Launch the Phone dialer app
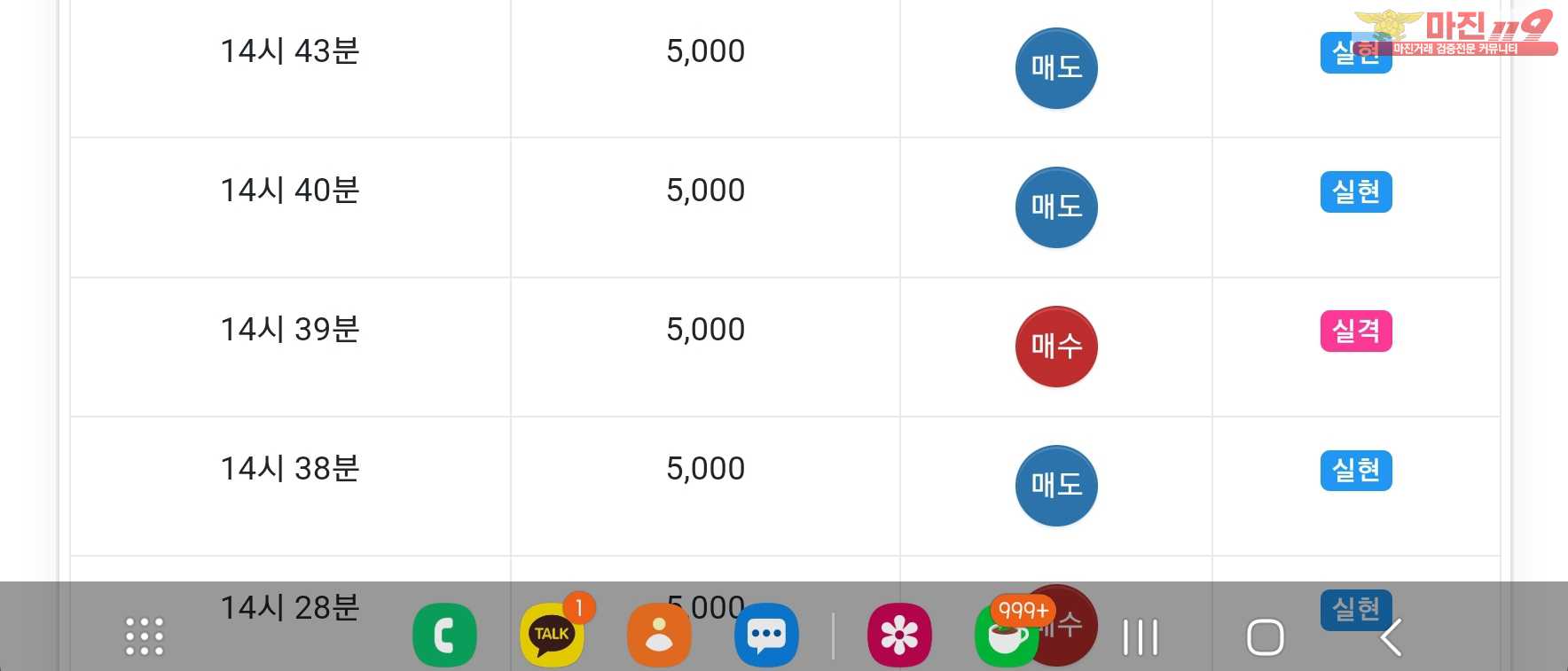 [x=444, y=635]
